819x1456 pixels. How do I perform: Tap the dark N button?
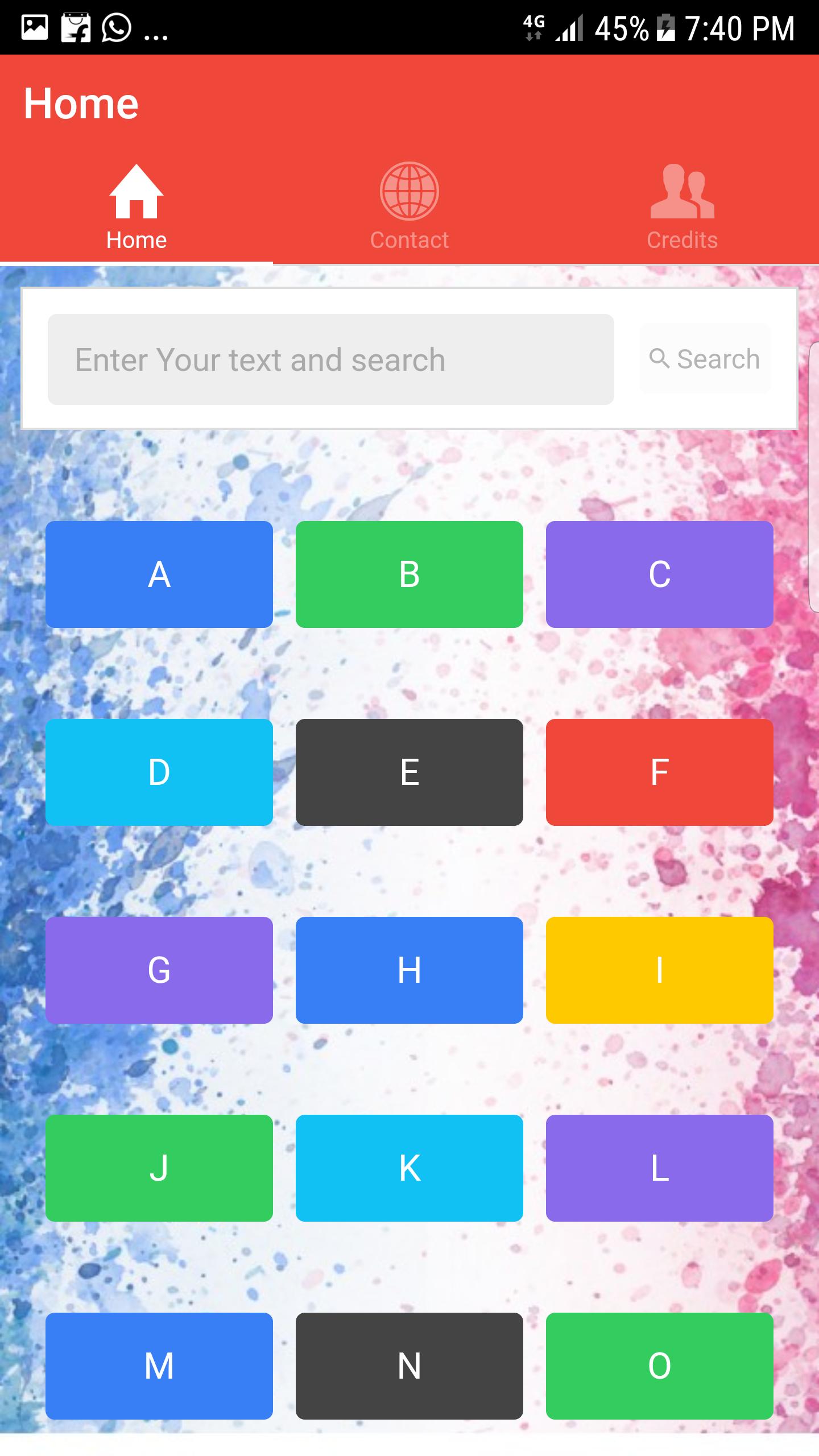point(409,1366)
